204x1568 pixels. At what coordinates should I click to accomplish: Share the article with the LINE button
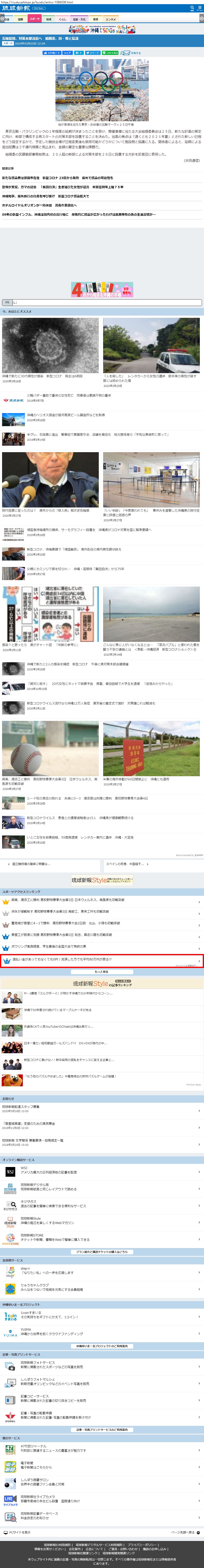110,53
